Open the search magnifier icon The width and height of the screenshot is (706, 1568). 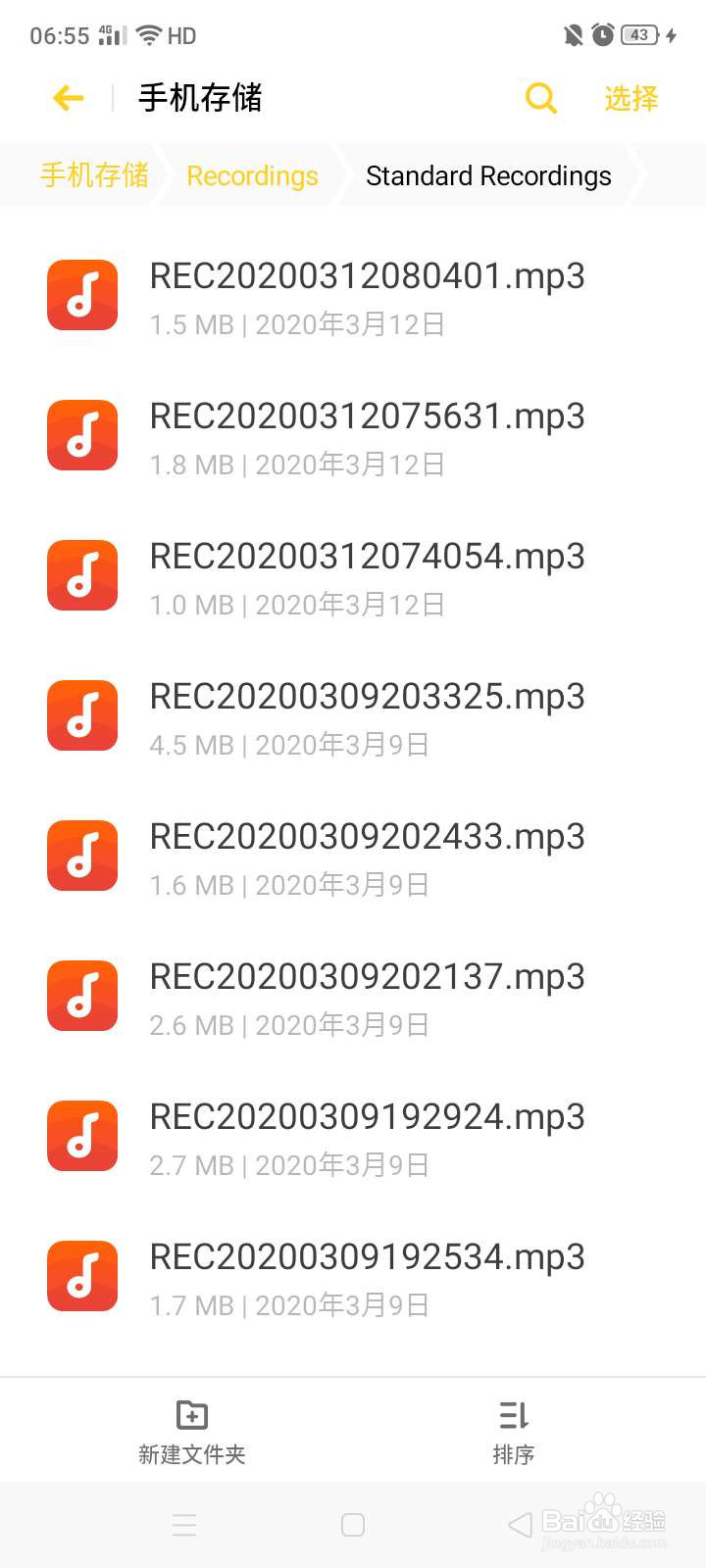541,98
